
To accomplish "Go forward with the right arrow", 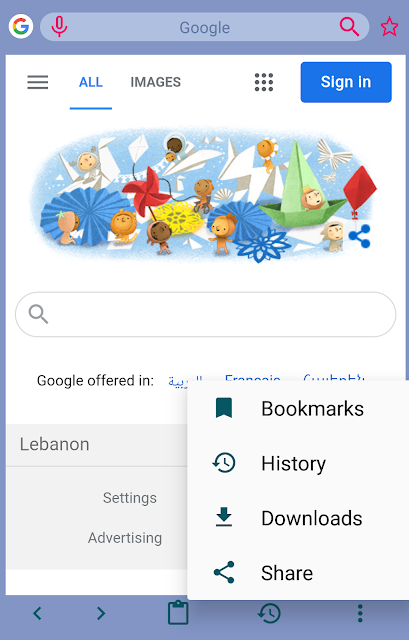I will tap(101, 613).
